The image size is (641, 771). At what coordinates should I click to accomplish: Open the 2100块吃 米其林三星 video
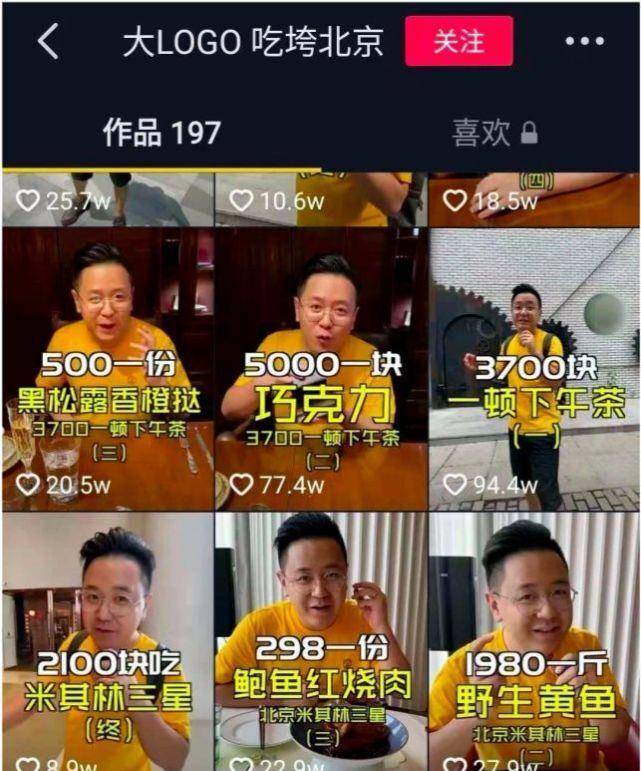point(108,640)
